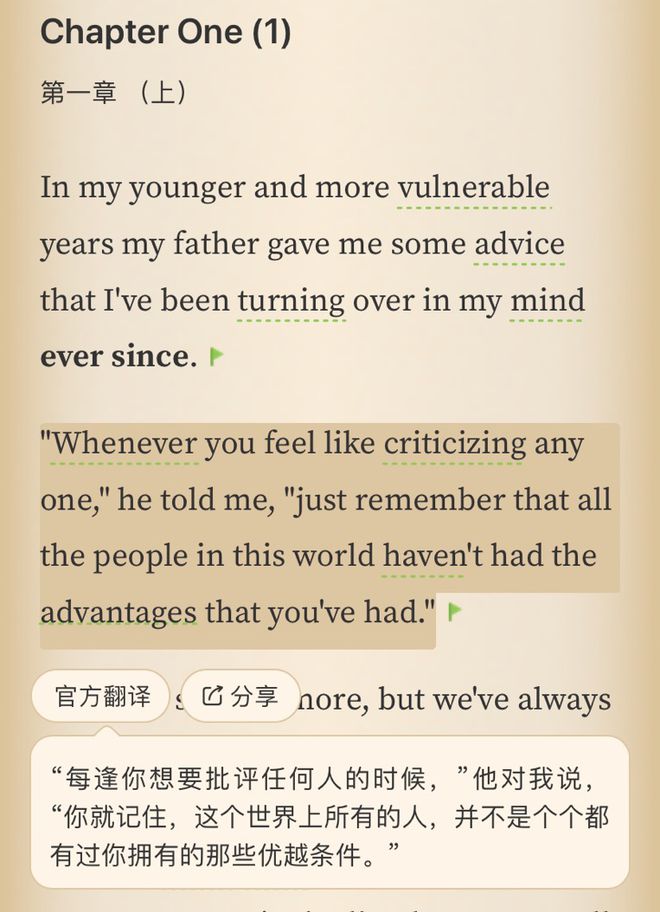Image resolution: width=660 pixels, height=912 pixels.
Task: Look up the underlined word "advantages"
Action: coord(118,610)
